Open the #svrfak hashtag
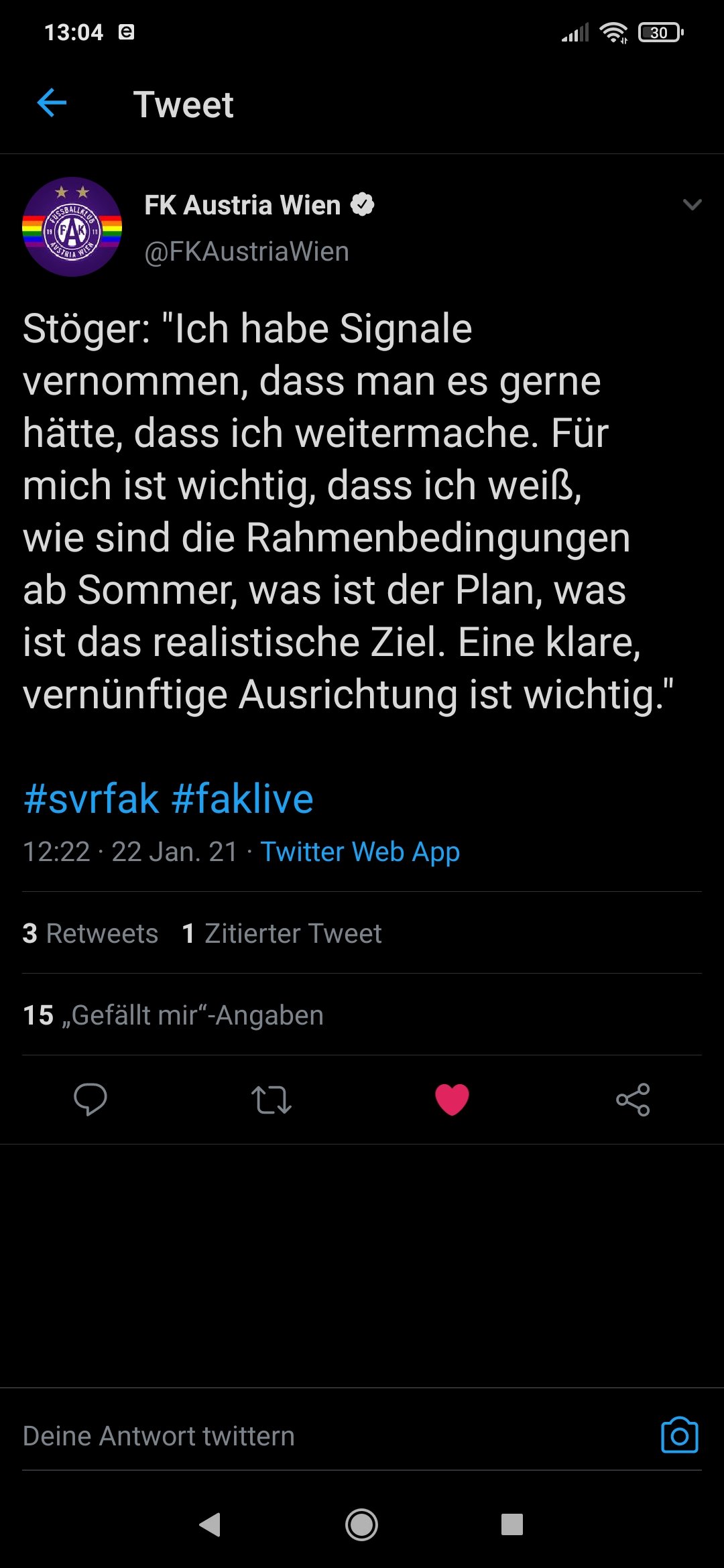Screen dimensions: 724x1568 click(90, 799)
